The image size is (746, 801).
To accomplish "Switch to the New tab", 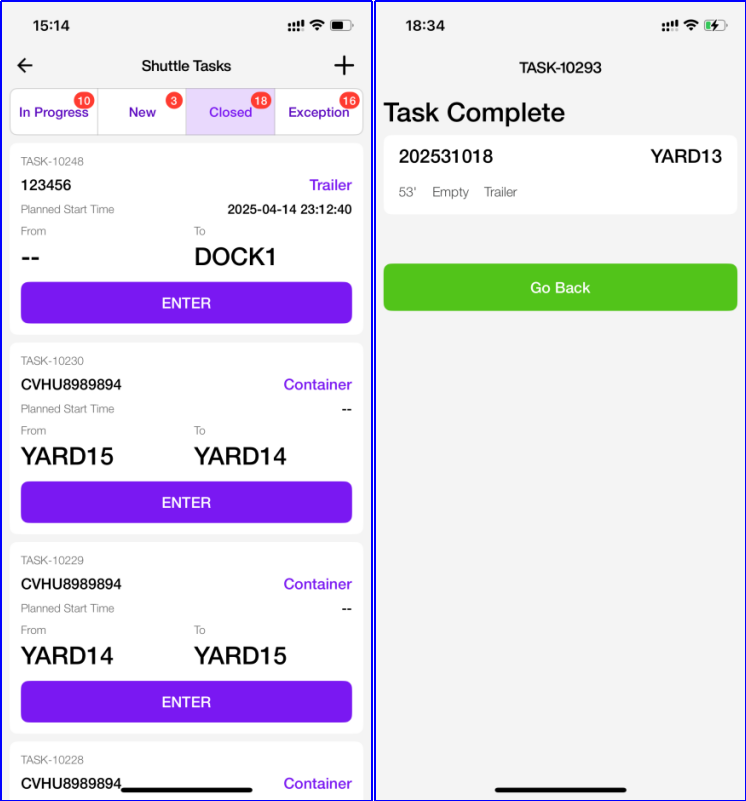I will (x=142, y=112).
